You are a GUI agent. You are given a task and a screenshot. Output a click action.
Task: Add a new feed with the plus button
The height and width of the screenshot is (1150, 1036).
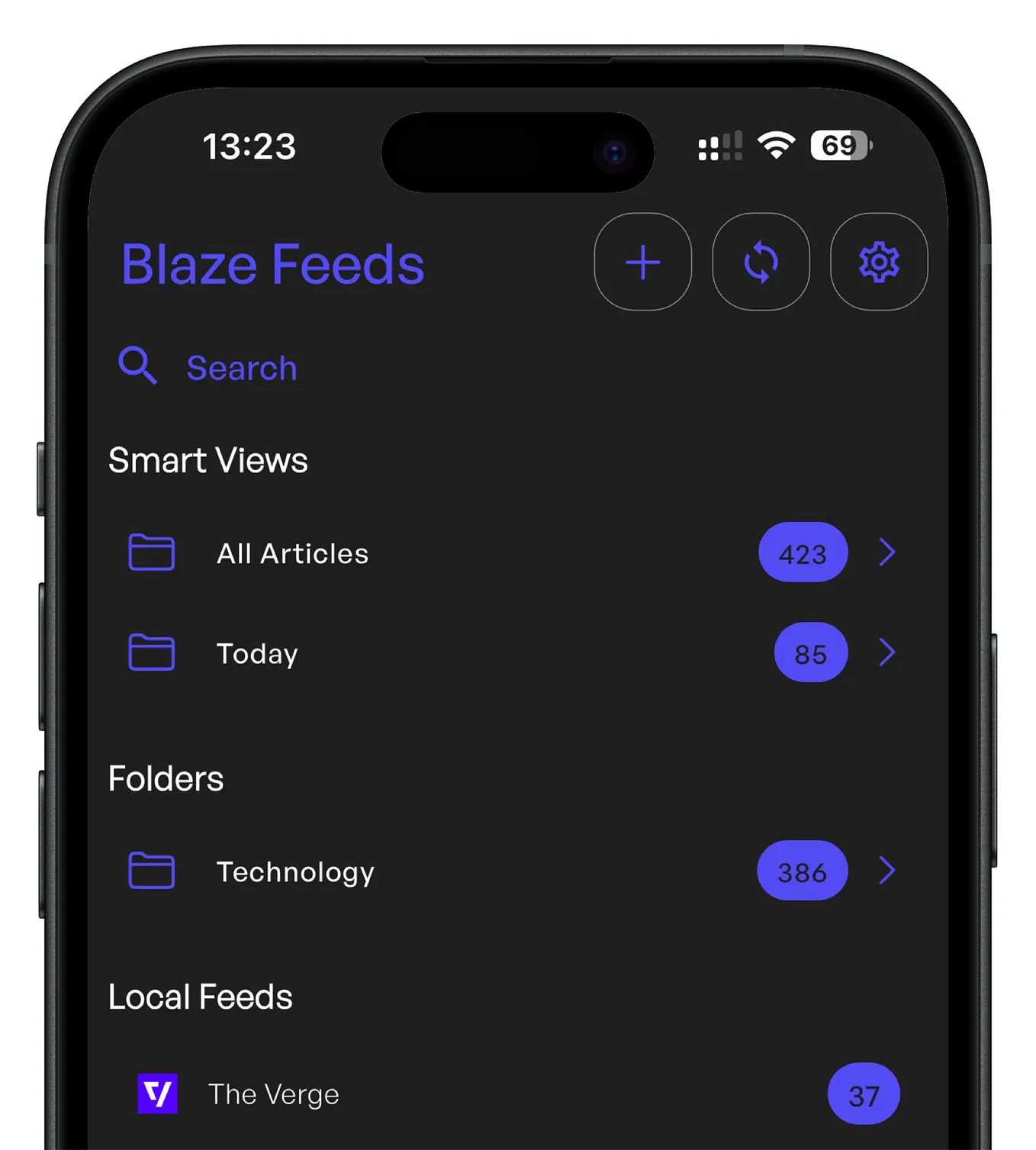tap(642, 263)
